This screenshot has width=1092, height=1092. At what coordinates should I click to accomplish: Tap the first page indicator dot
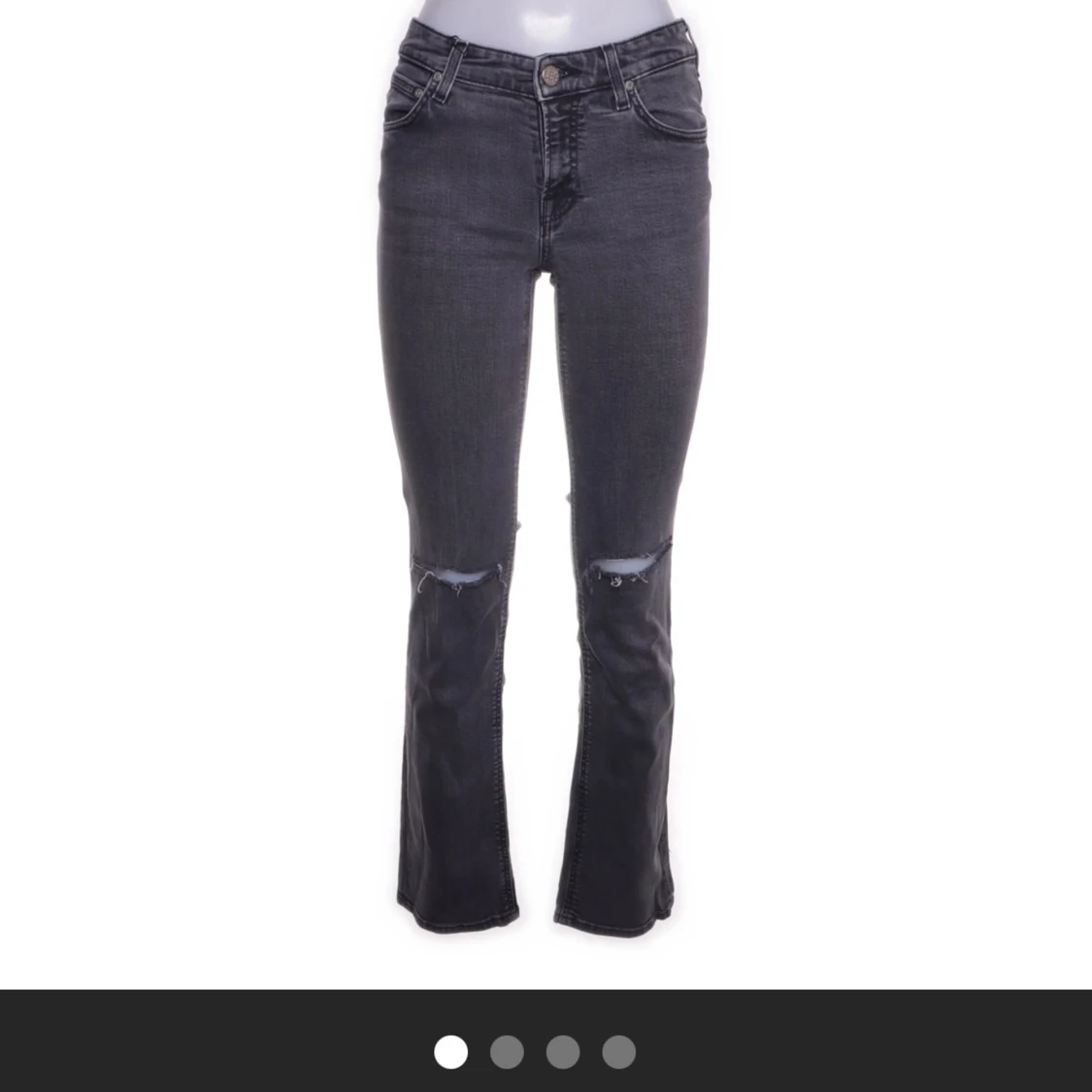[x=450, y=1051]
